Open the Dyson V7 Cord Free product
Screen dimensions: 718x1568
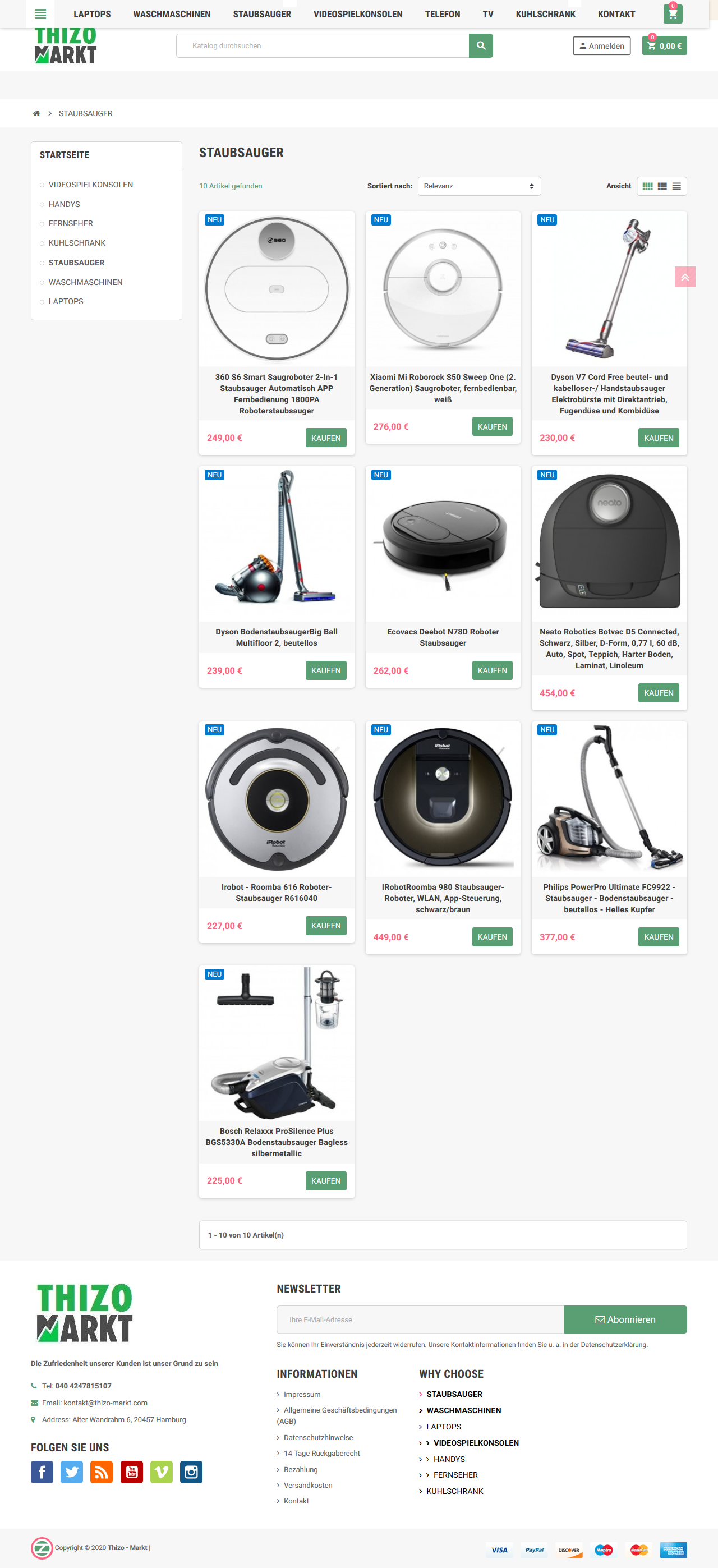[609, 394]
